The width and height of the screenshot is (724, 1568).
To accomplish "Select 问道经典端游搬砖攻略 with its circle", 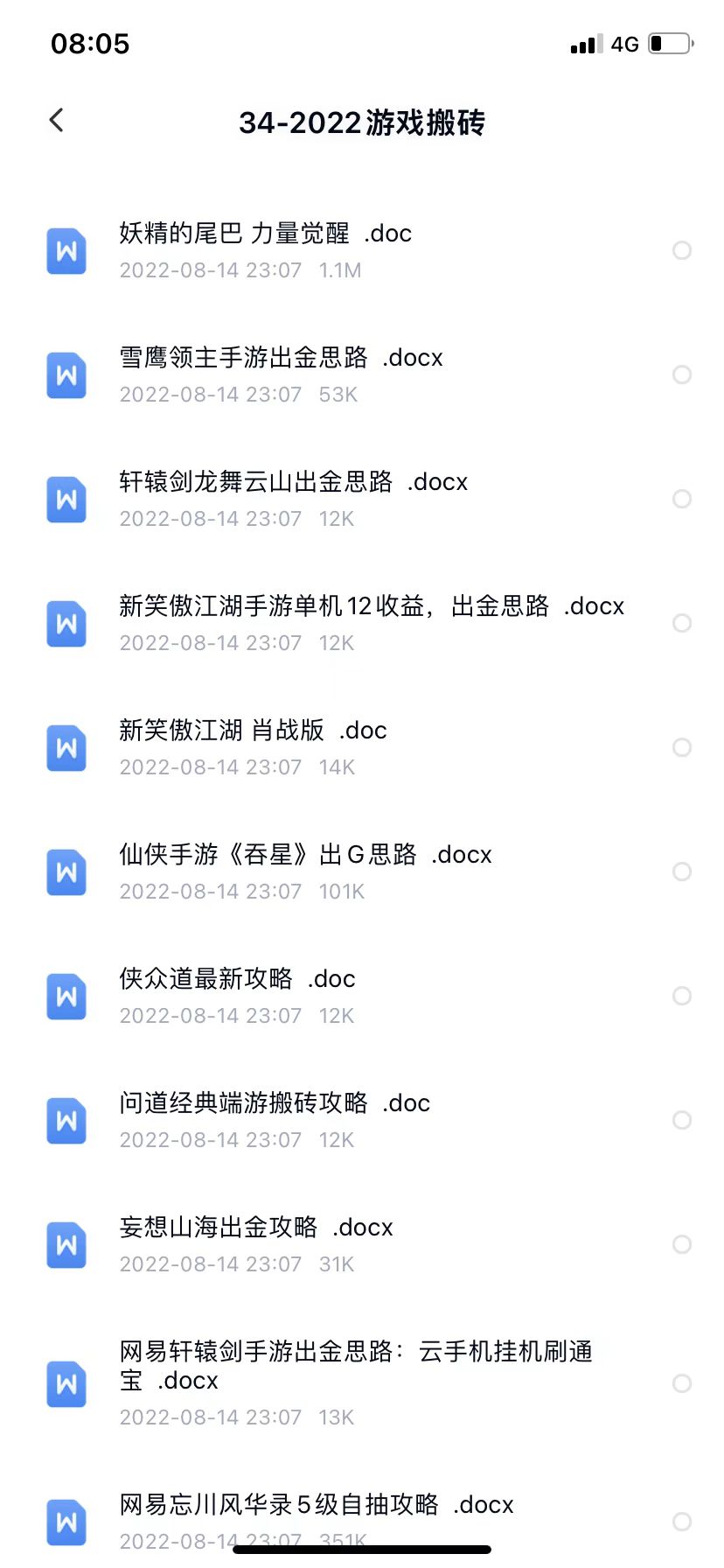I will [682, 1121].
